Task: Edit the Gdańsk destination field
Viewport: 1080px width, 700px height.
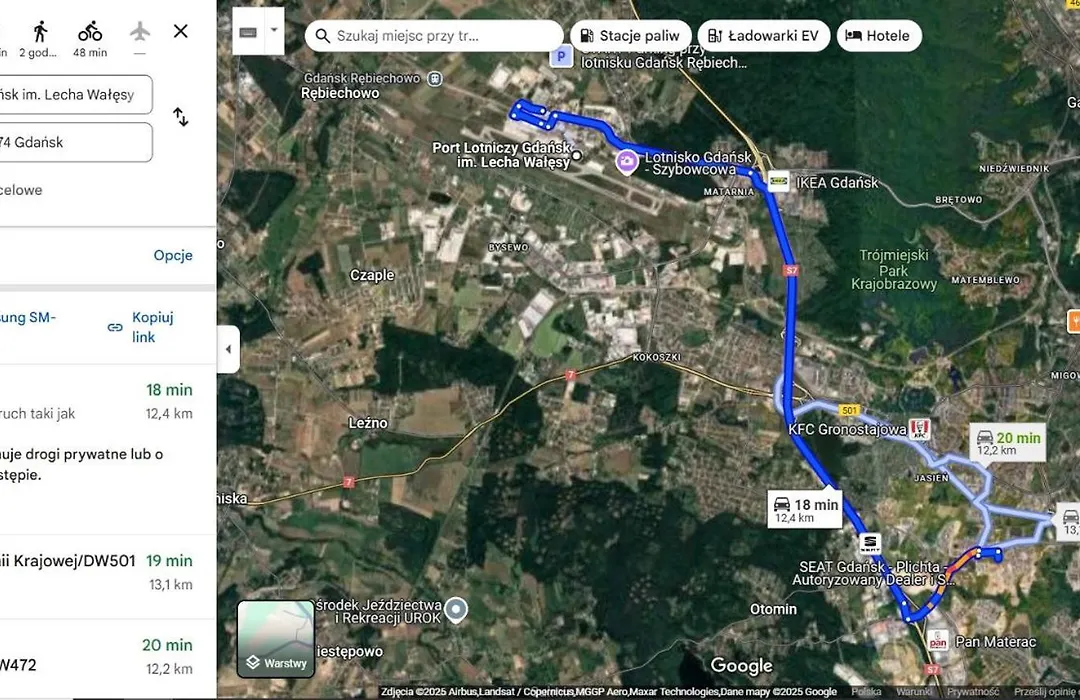Action: click(75, 142)
